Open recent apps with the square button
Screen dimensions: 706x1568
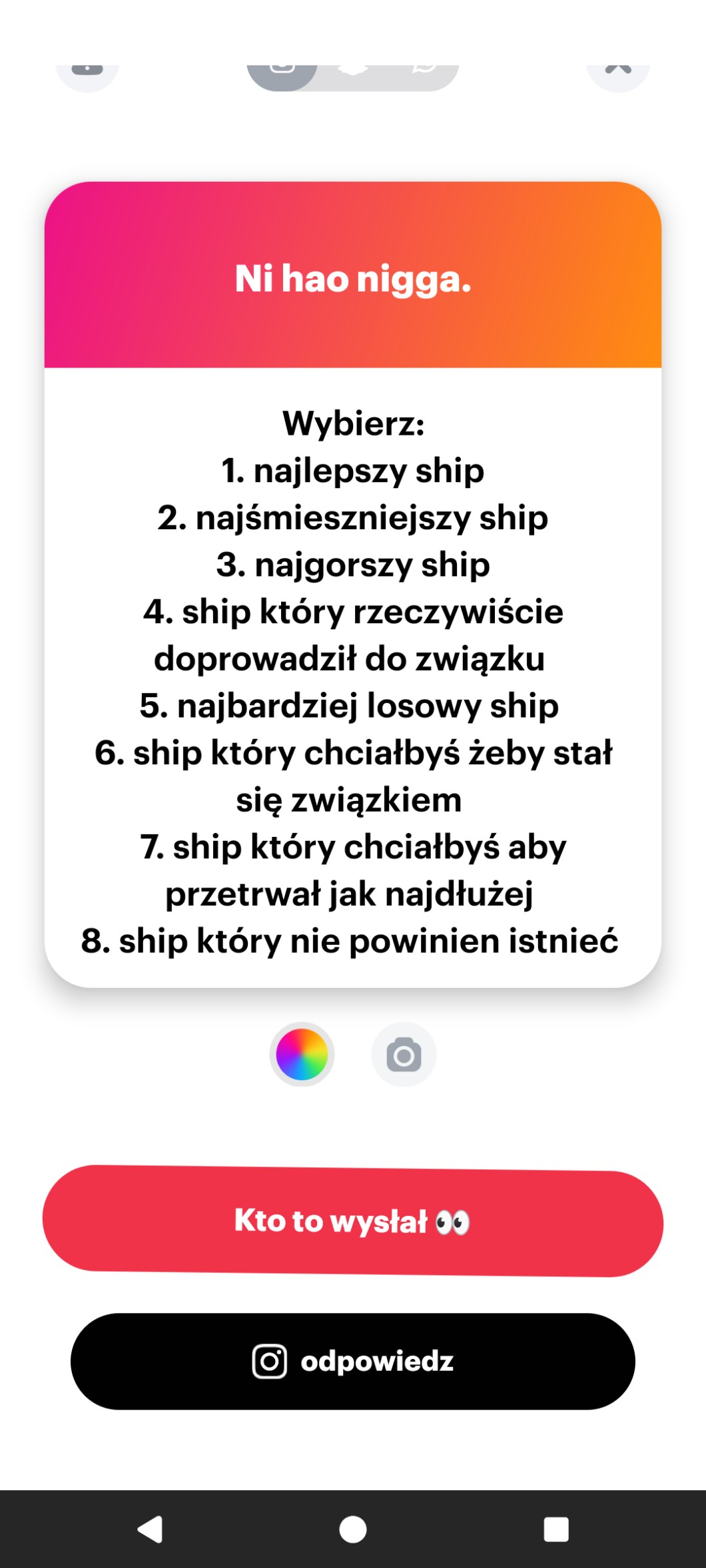(x=555, y=1529)
